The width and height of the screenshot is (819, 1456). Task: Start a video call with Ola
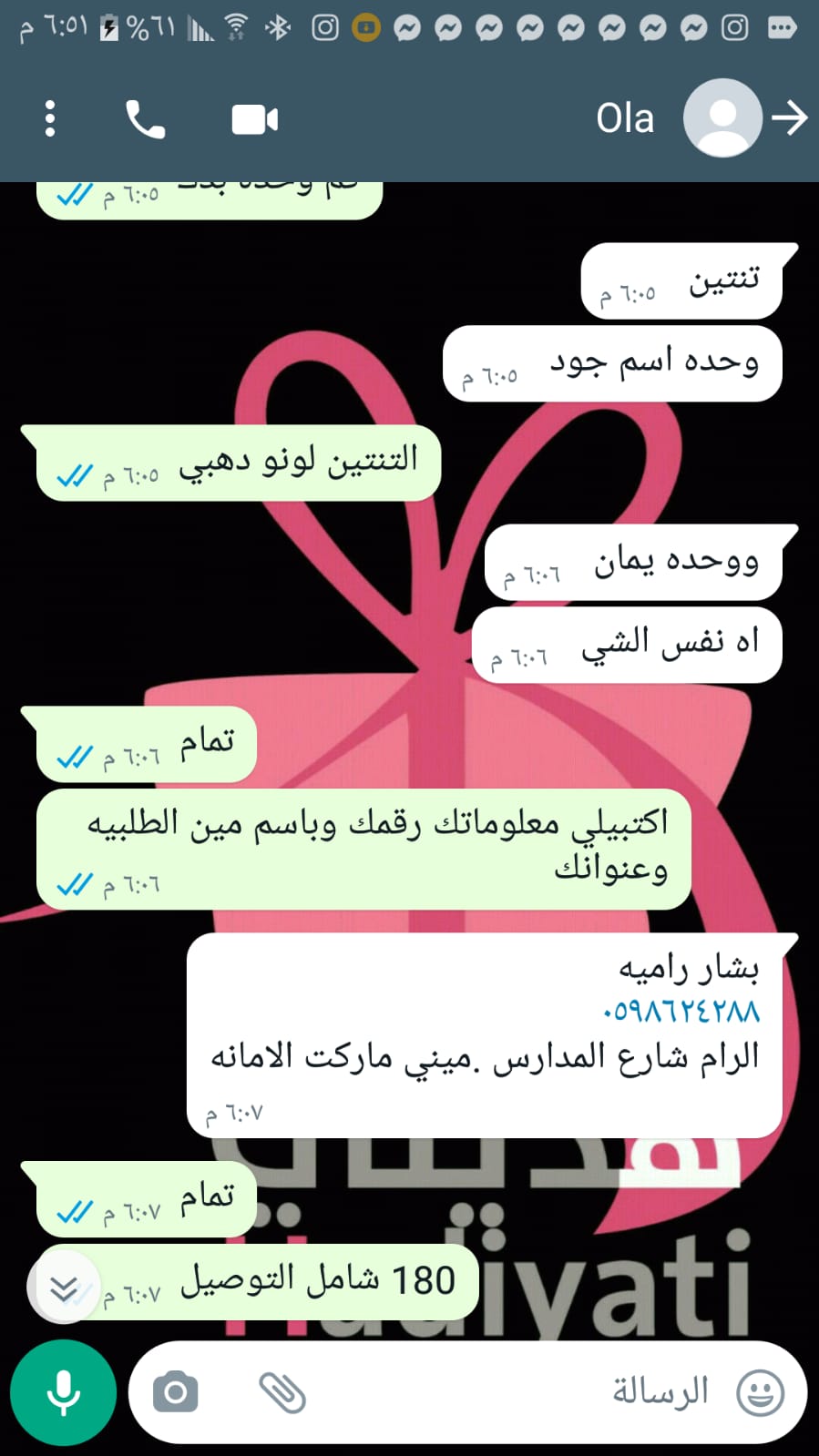point(254,119)
